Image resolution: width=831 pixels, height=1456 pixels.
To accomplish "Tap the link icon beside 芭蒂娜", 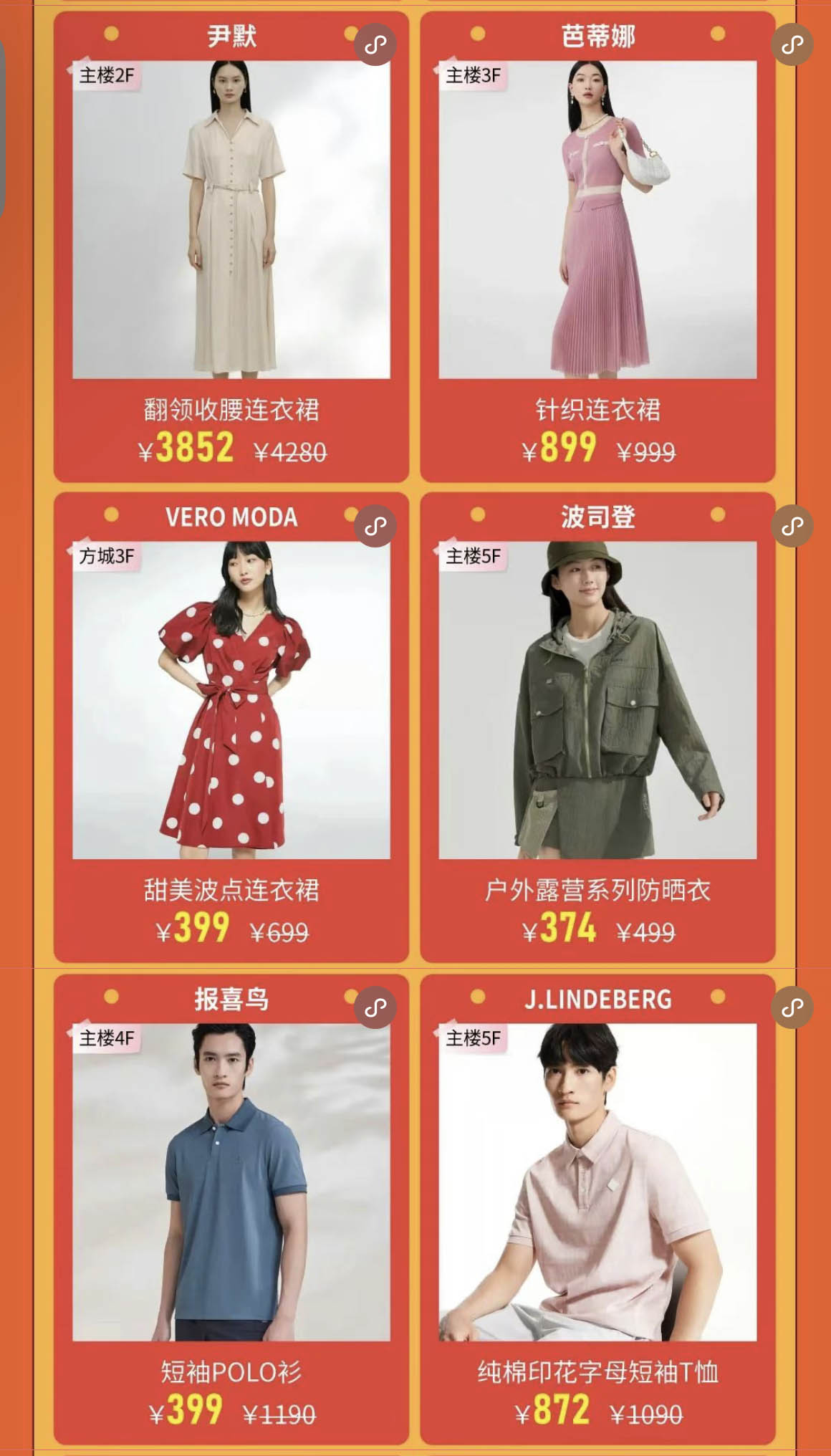I will pos(792,45).
